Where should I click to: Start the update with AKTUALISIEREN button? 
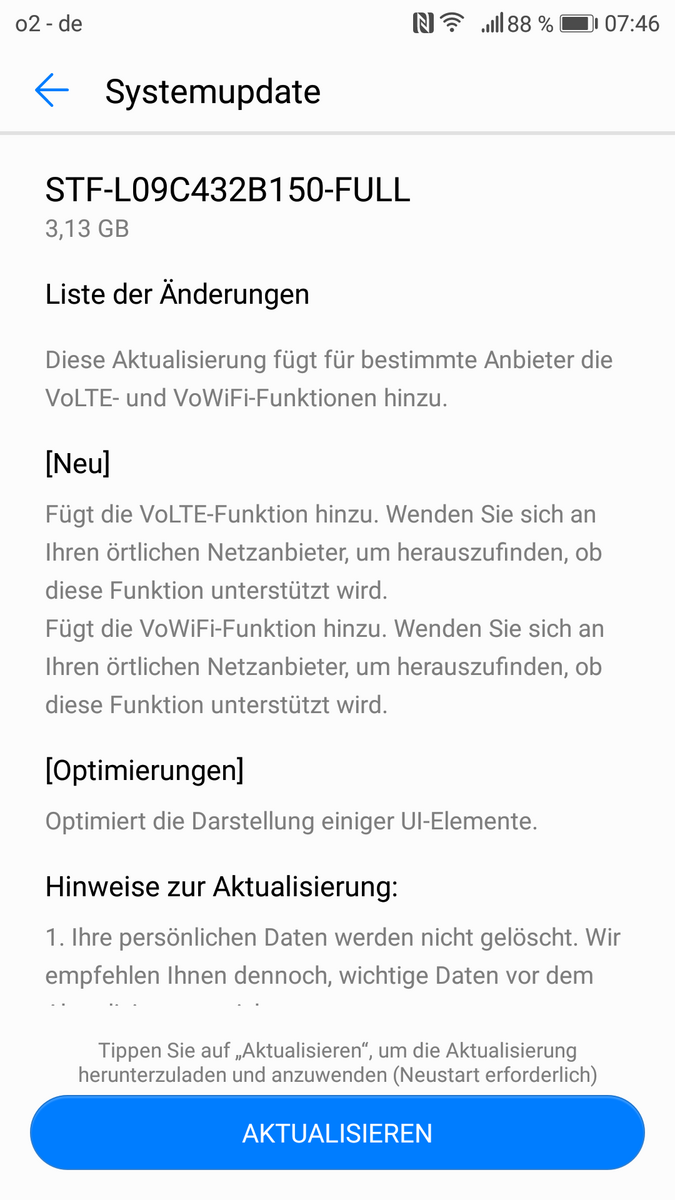pyautogui.click(x=337, y=1133)
